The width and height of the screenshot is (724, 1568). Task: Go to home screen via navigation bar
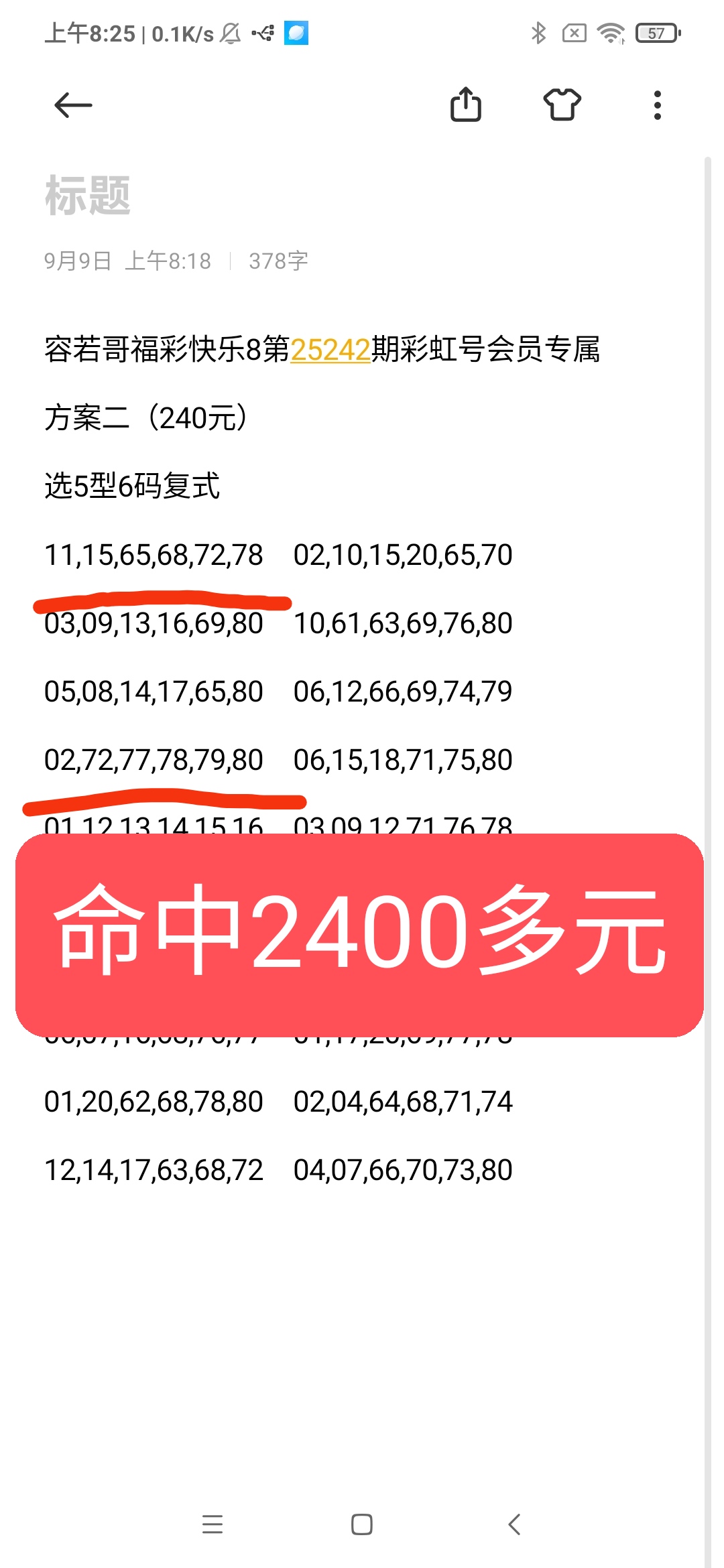[362, 1524]
